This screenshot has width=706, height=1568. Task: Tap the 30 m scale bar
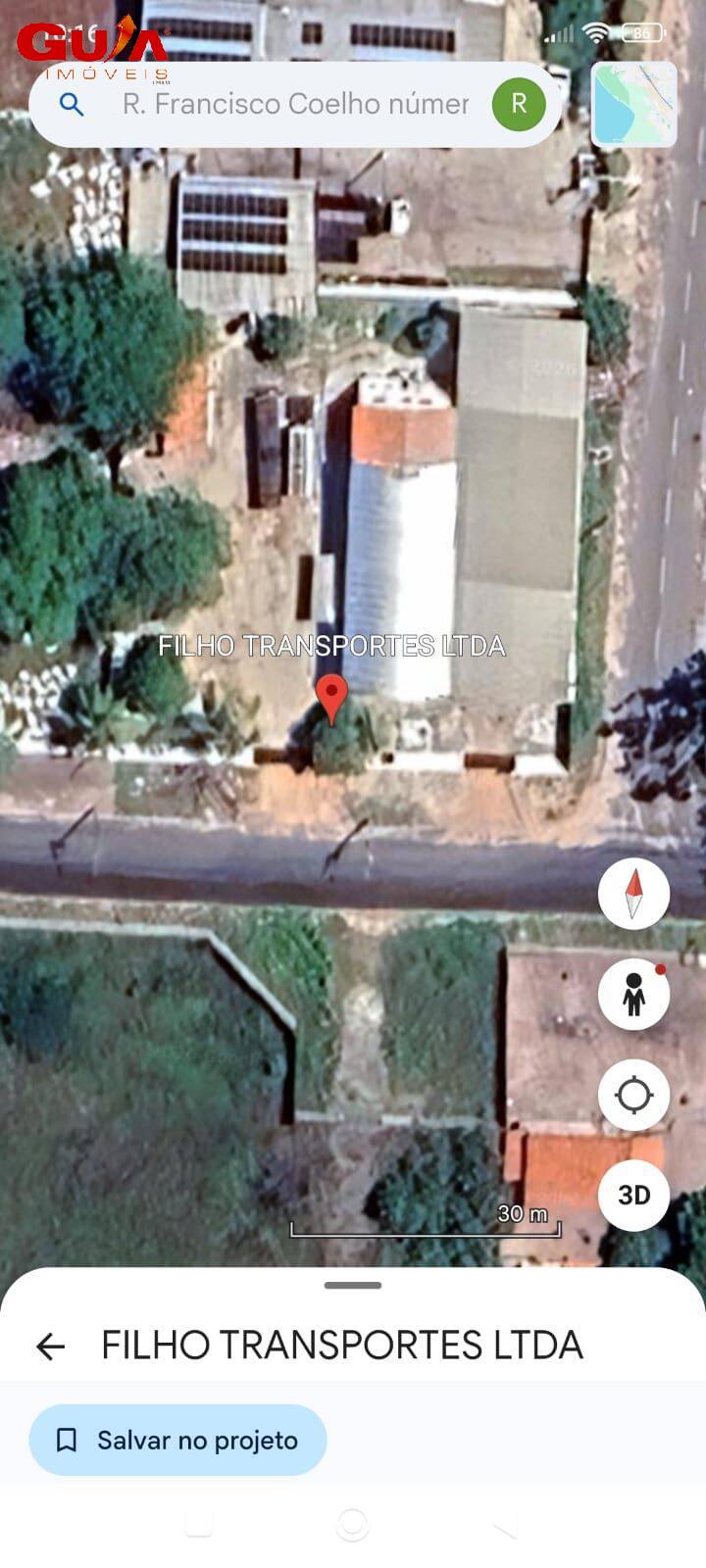coord(424,1224)
